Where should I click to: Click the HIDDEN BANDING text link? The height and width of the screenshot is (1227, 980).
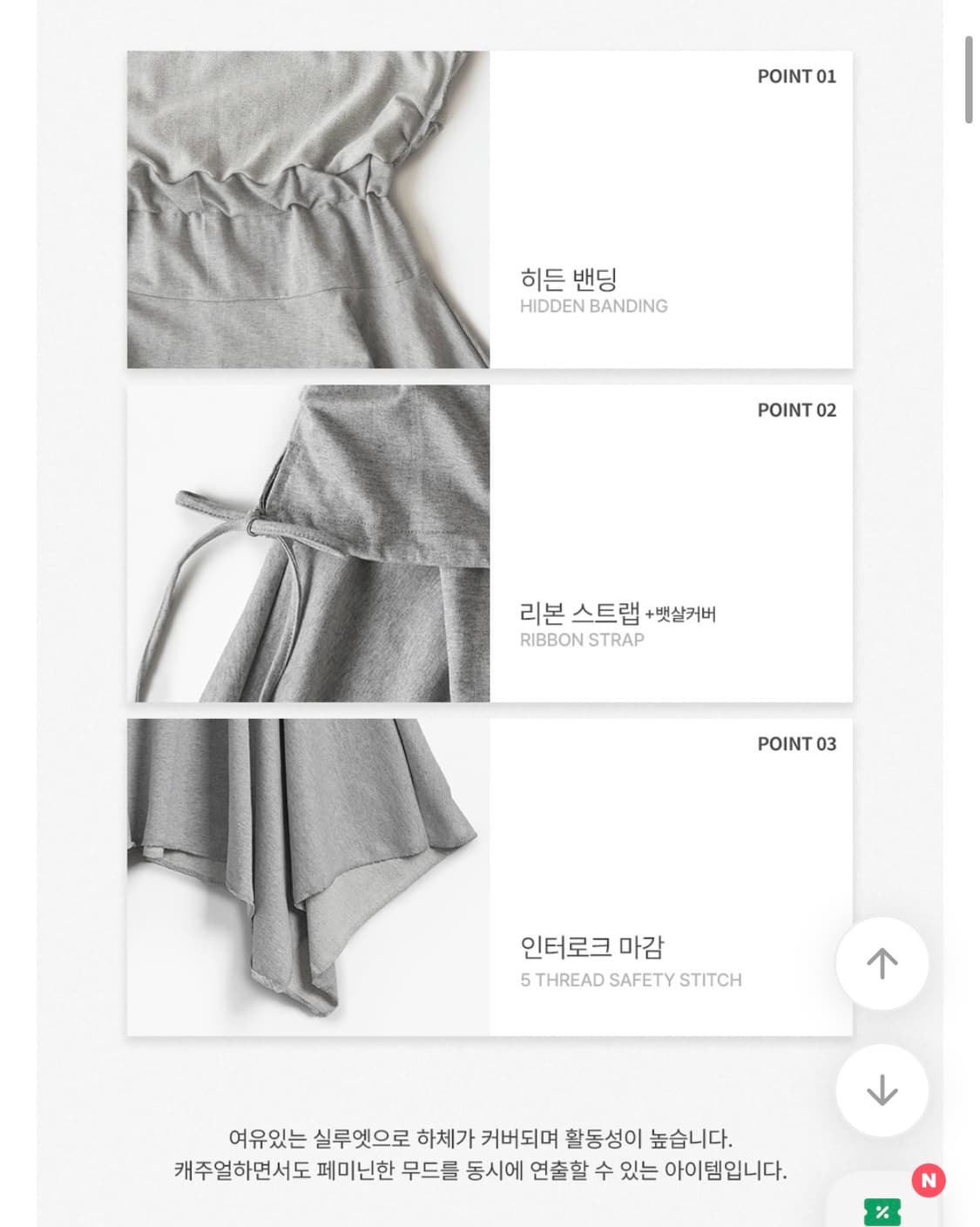[594, 306]
